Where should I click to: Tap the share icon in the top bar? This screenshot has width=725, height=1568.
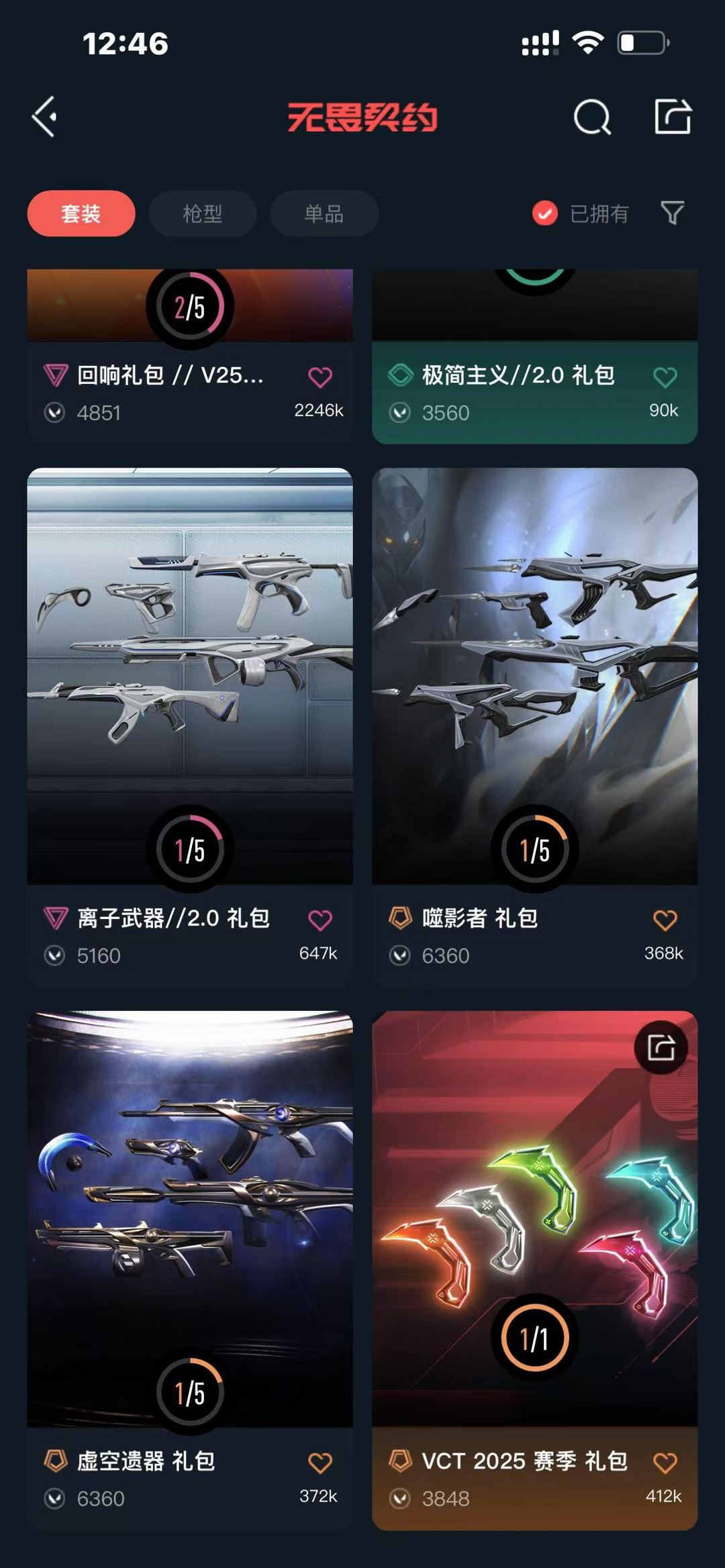[x=673, y=116]
